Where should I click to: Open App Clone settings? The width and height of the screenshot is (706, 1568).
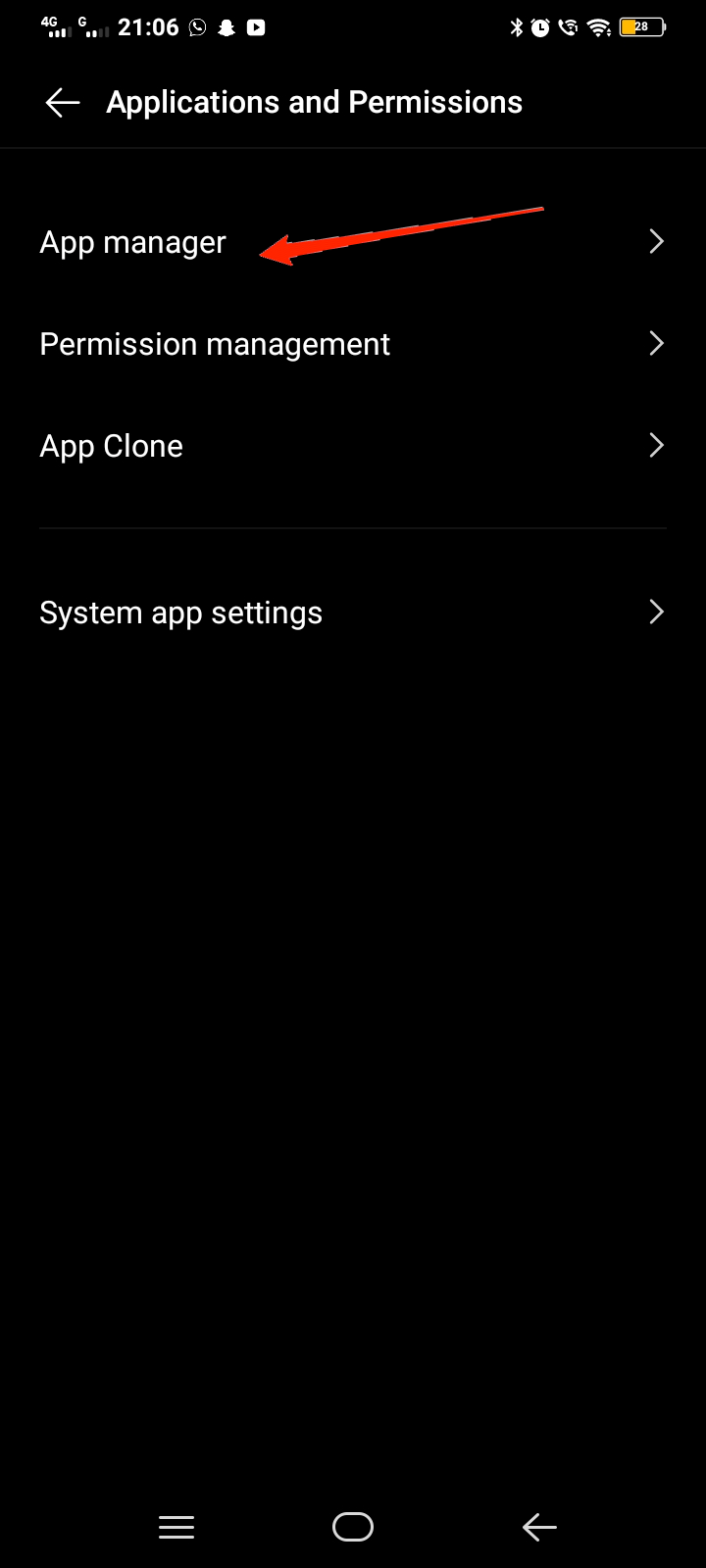353,446
